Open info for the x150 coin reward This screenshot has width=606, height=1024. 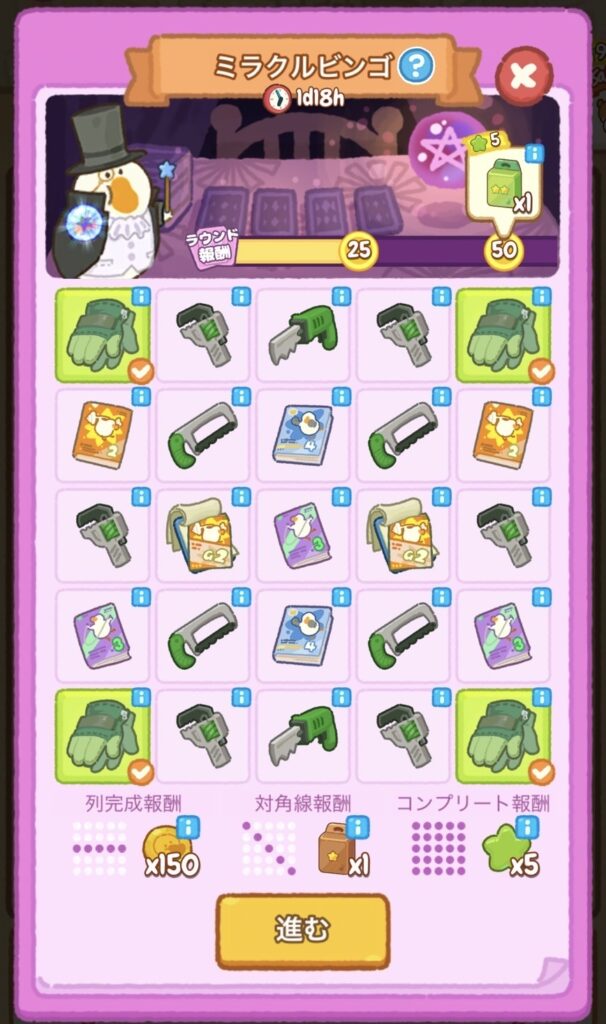point(187,826)
